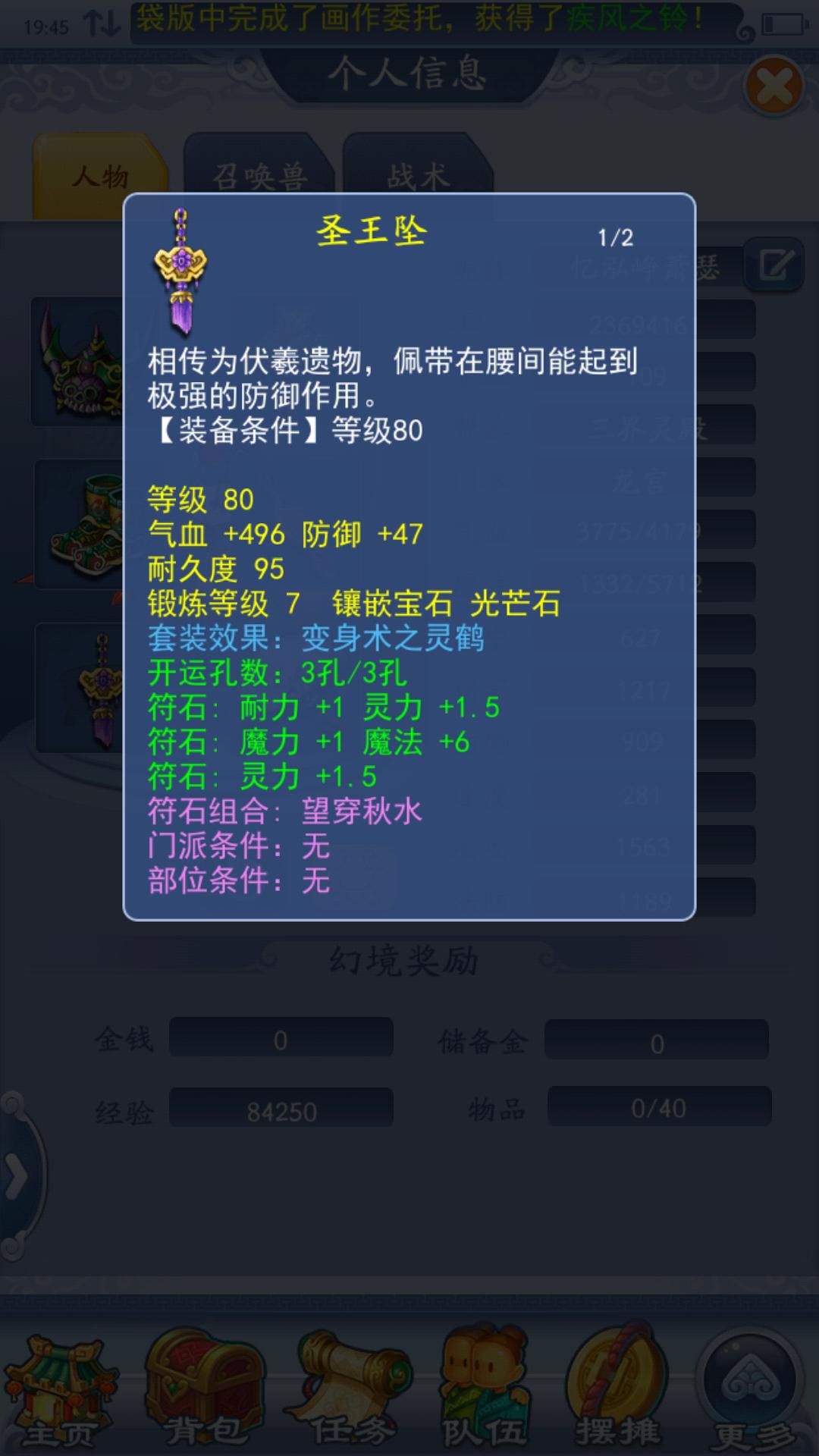Open the 任务 quest scroll

[349, 1389]
